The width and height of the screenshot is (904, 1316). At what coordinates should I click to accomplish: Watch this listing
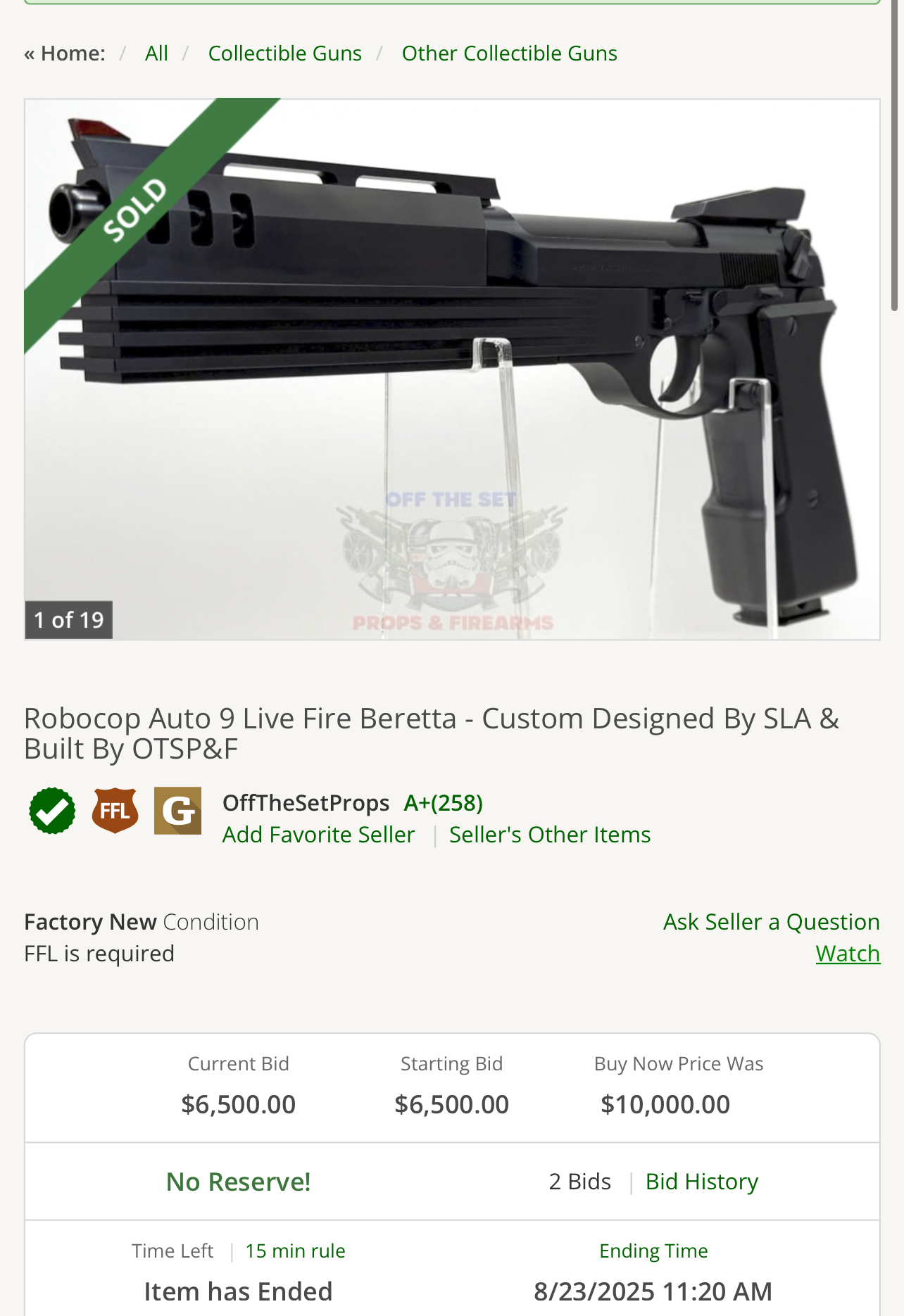[848, 954]
